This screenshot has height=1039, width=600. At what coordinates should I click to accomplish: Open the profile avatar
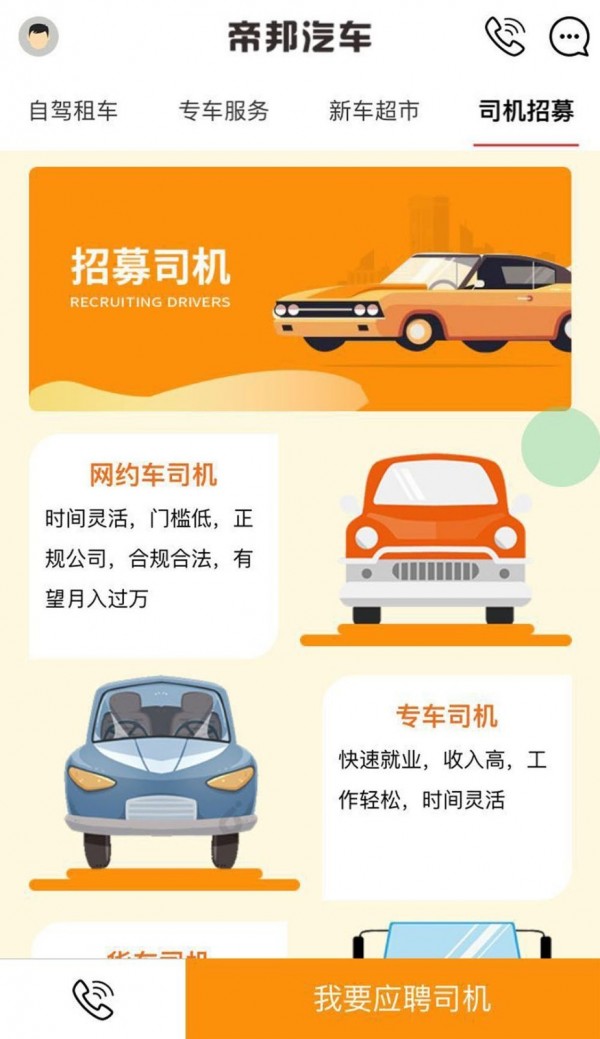click(39, 38)
